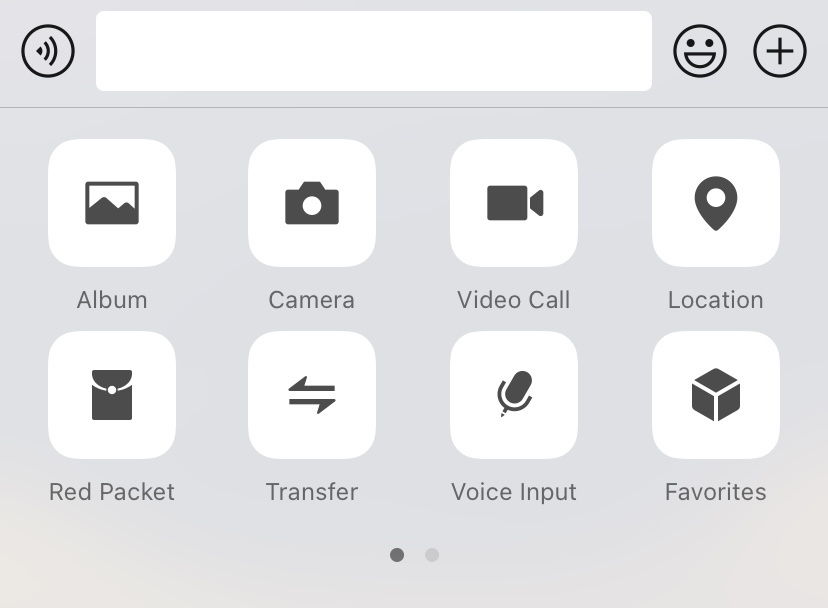
Task: Tap the plus attachments icon
Action: (779, 51)
